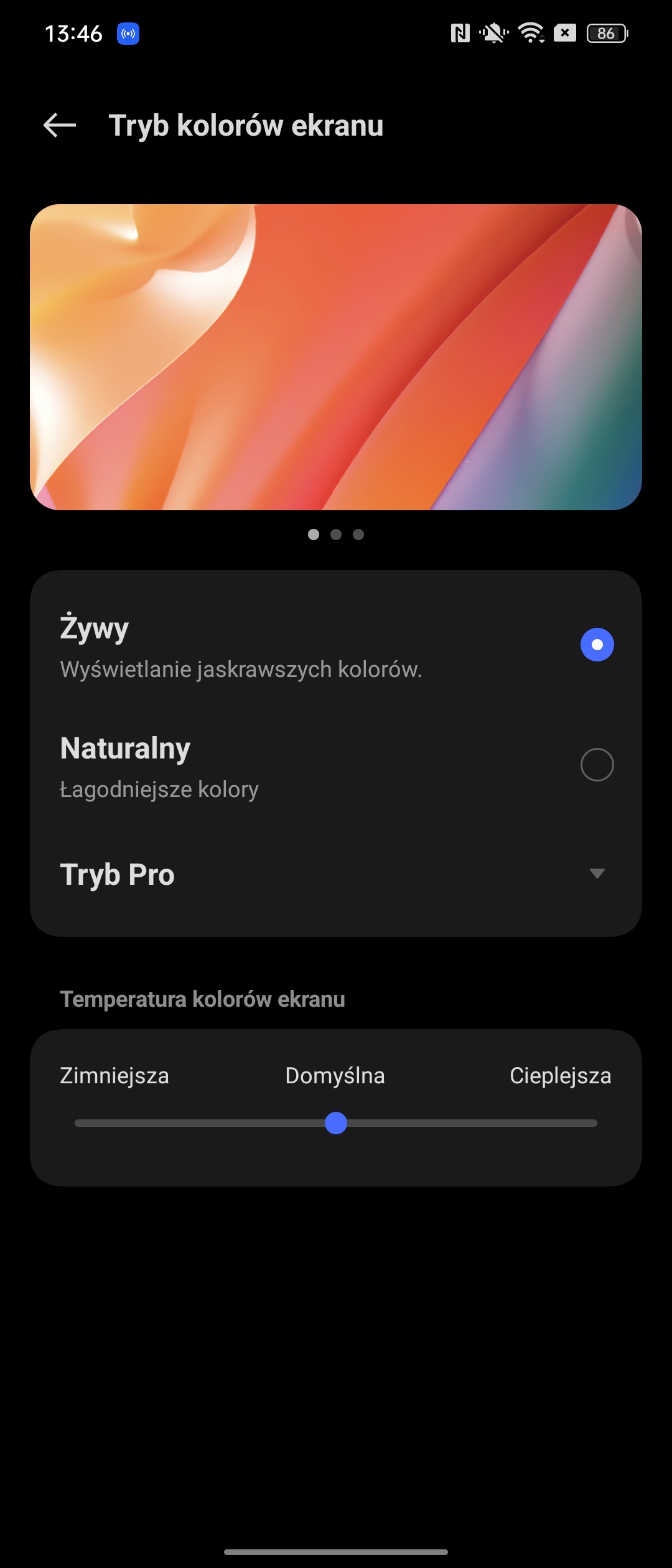Collapse the Tryb Pro options

(597, 874)
